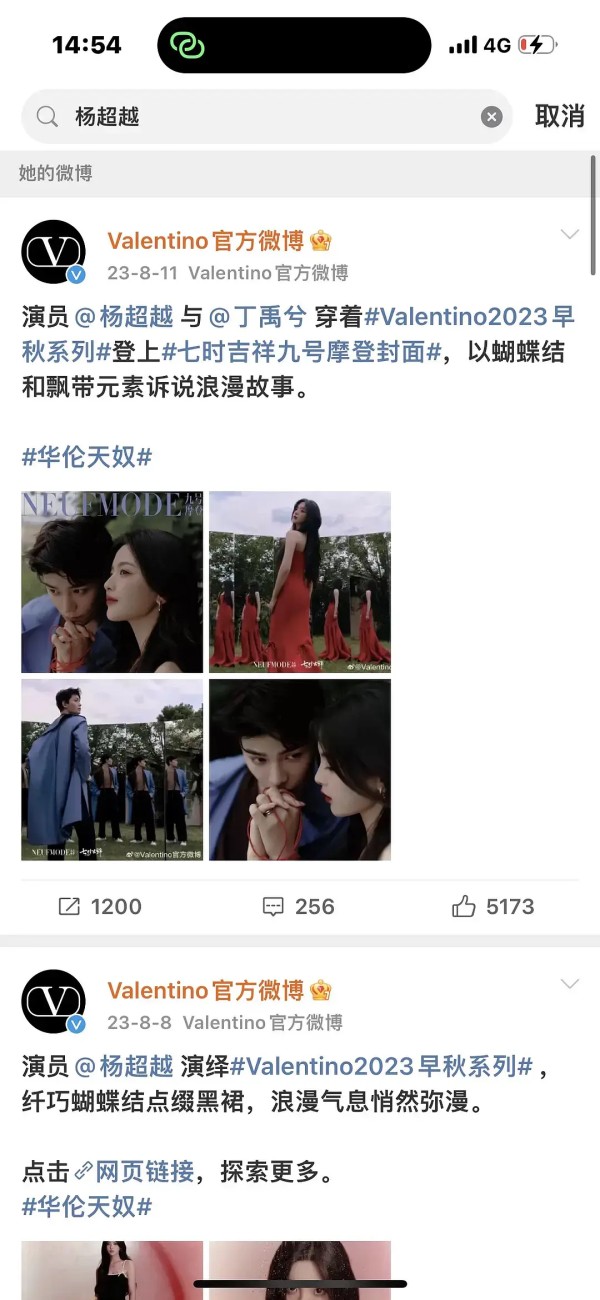View the blue coat photo in the grid
Screen dimensions: 600x1300
(112, 770)
